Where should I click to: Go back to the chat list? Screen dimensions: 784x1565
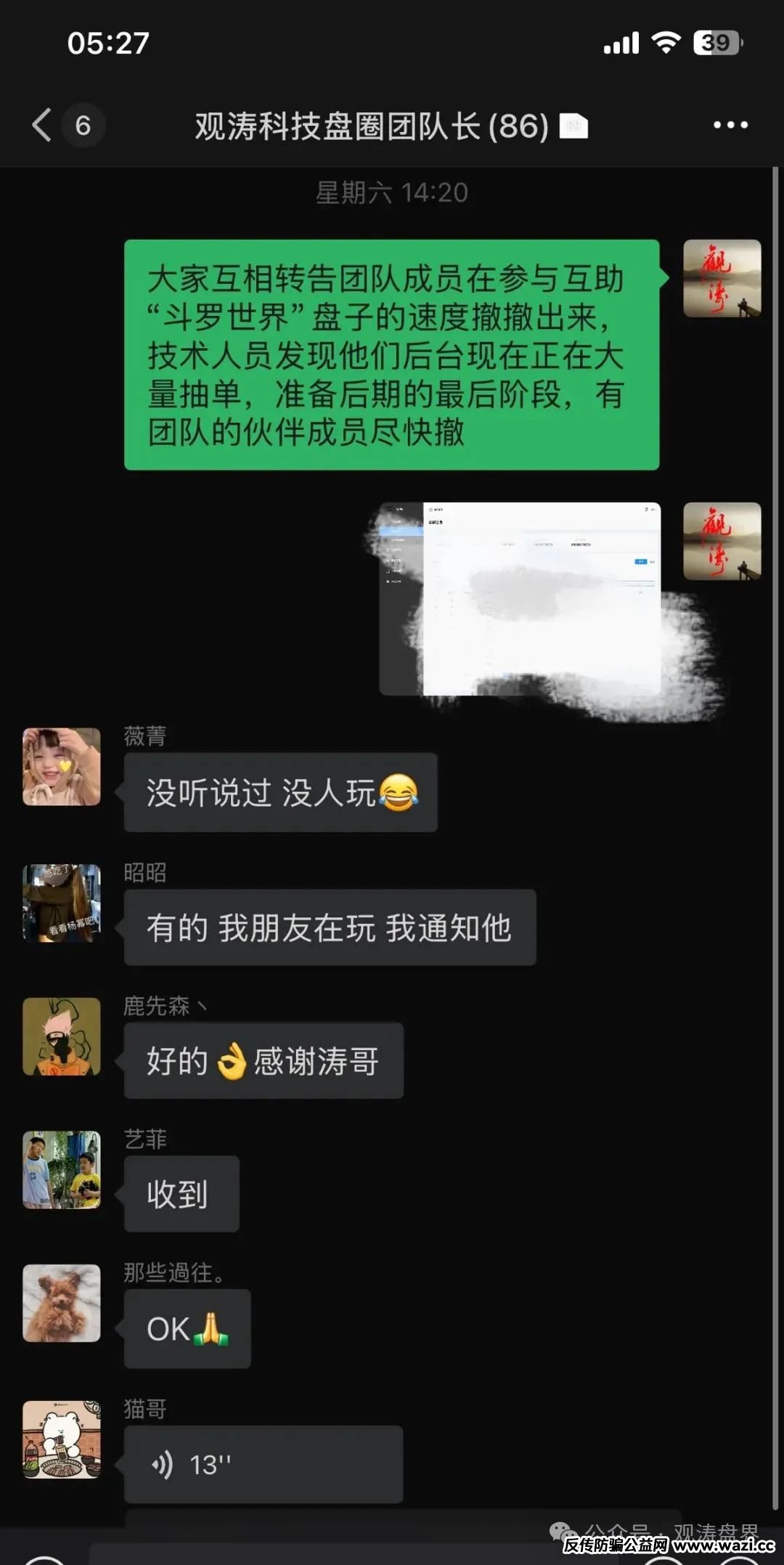(44, 125)
